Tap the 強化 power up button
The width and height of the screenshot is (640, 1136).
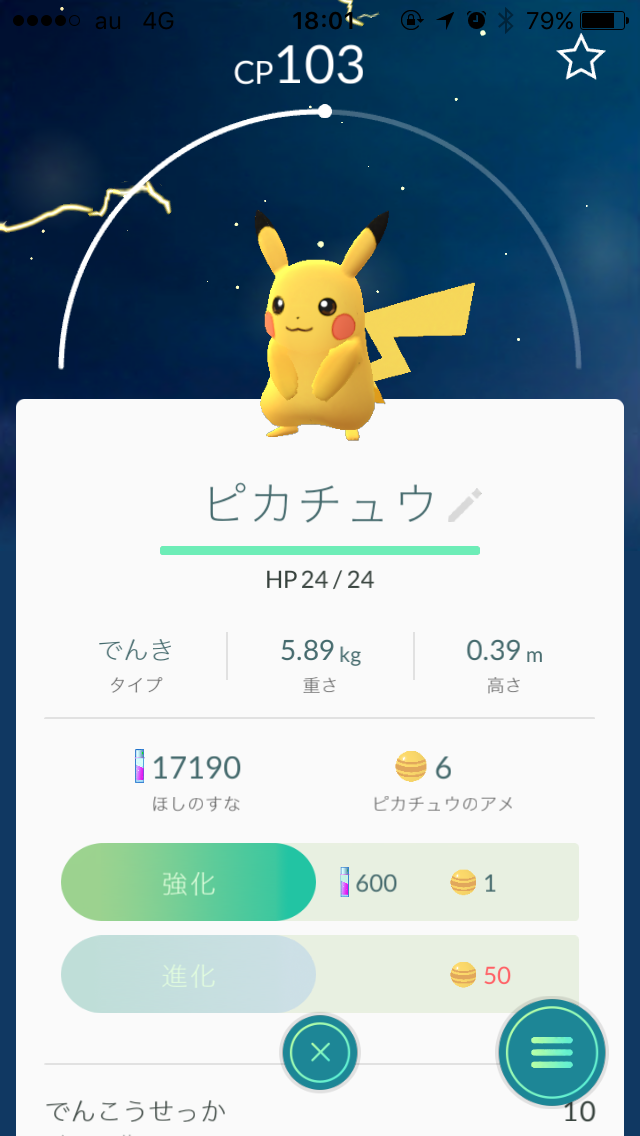pos(188,882)
